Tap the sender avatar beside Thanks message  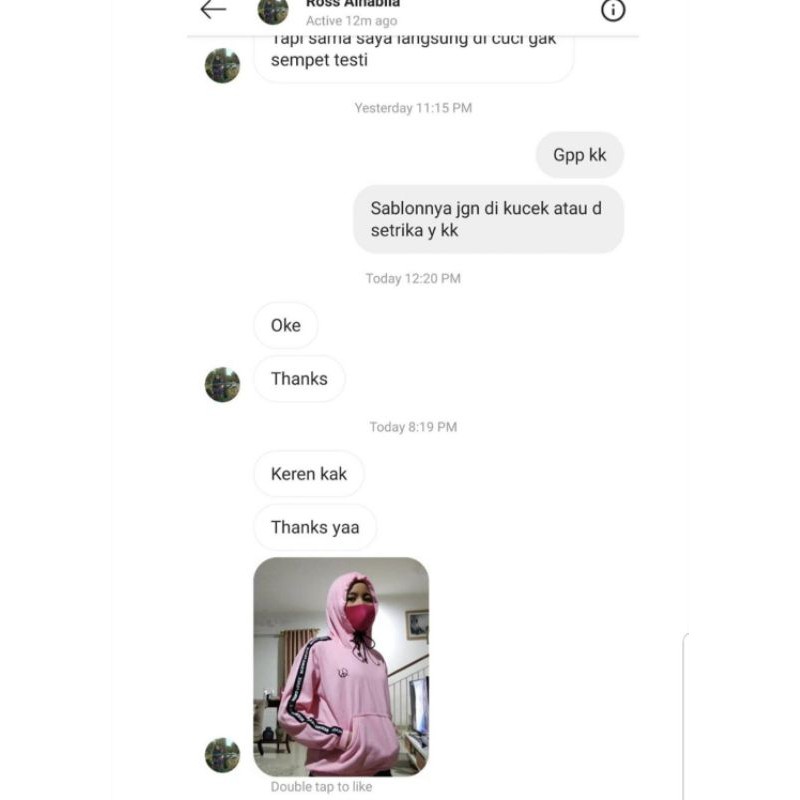click(222, 384)
